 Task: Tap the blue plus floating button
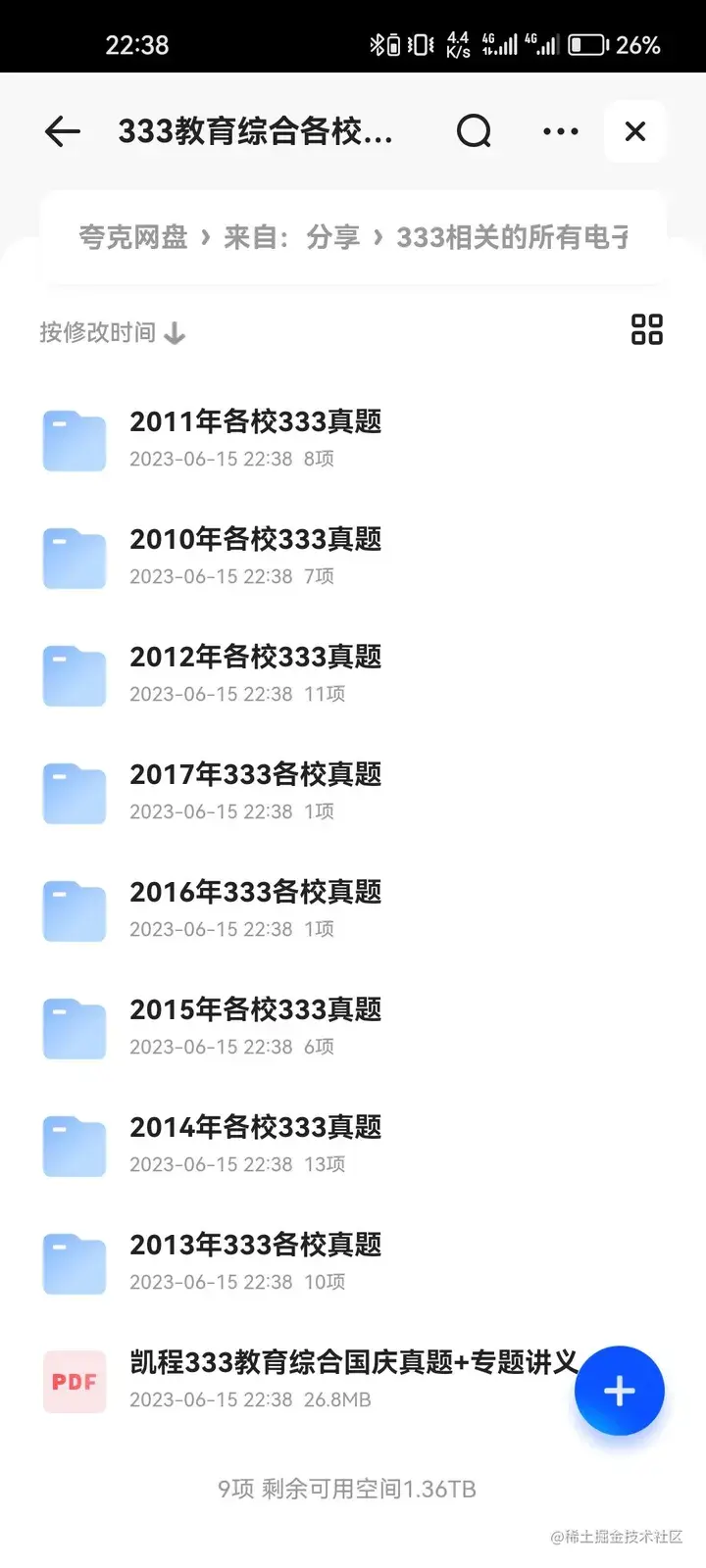tap(620, 1391)
